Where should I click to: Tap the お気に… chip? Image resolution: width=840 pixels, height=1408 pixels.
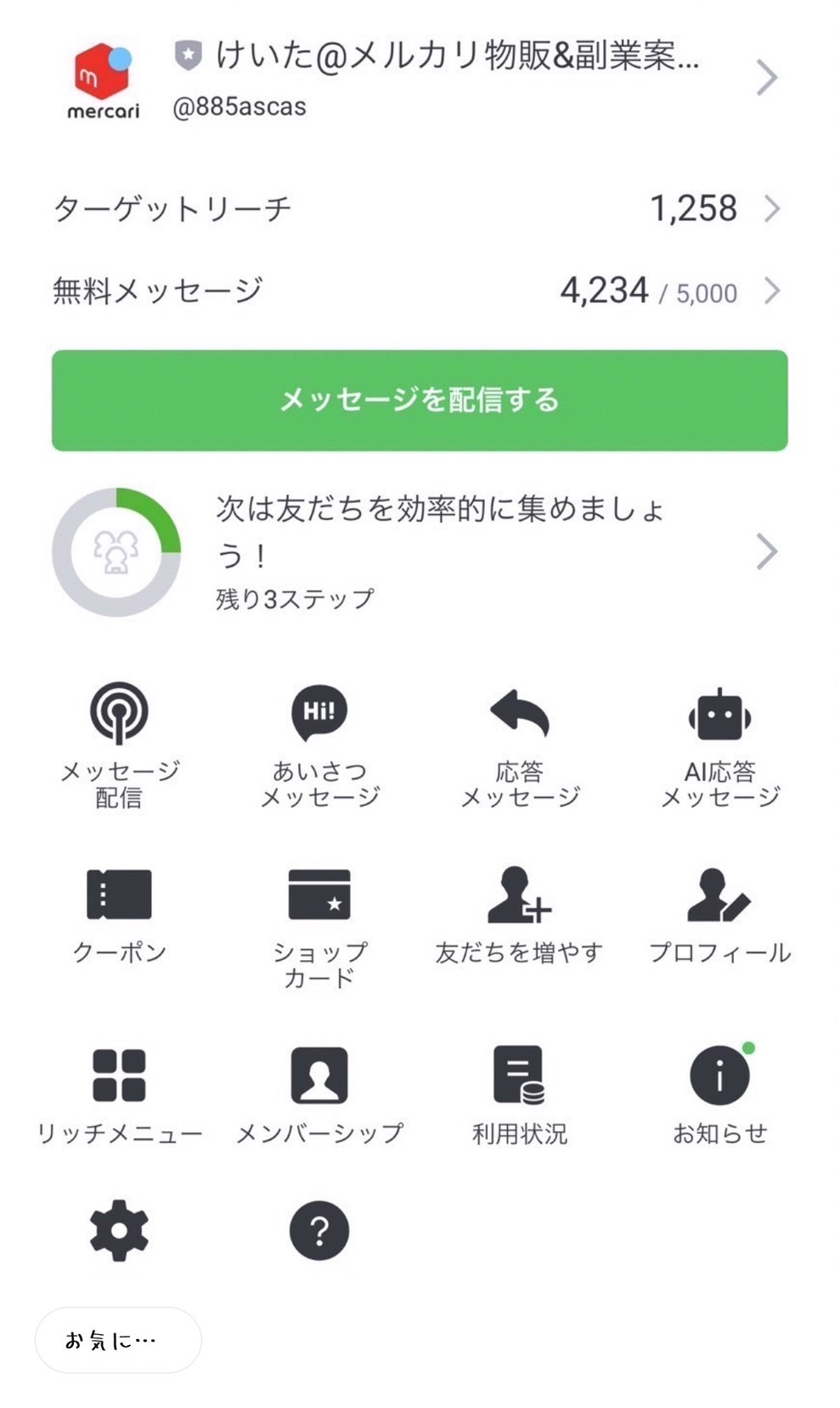[118, 1340]
